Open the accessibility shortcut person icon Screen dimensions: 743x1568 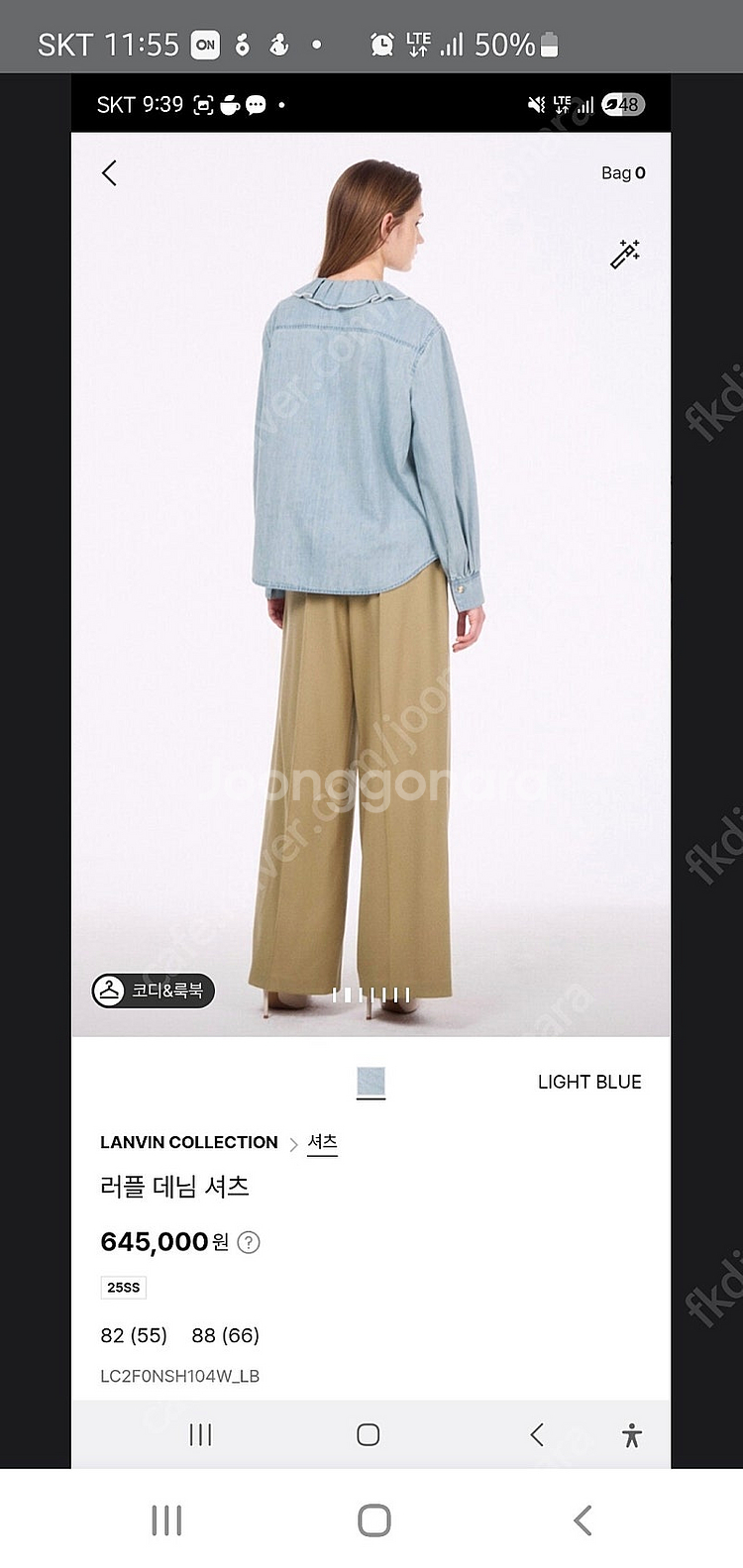(x=632, y=1434)
